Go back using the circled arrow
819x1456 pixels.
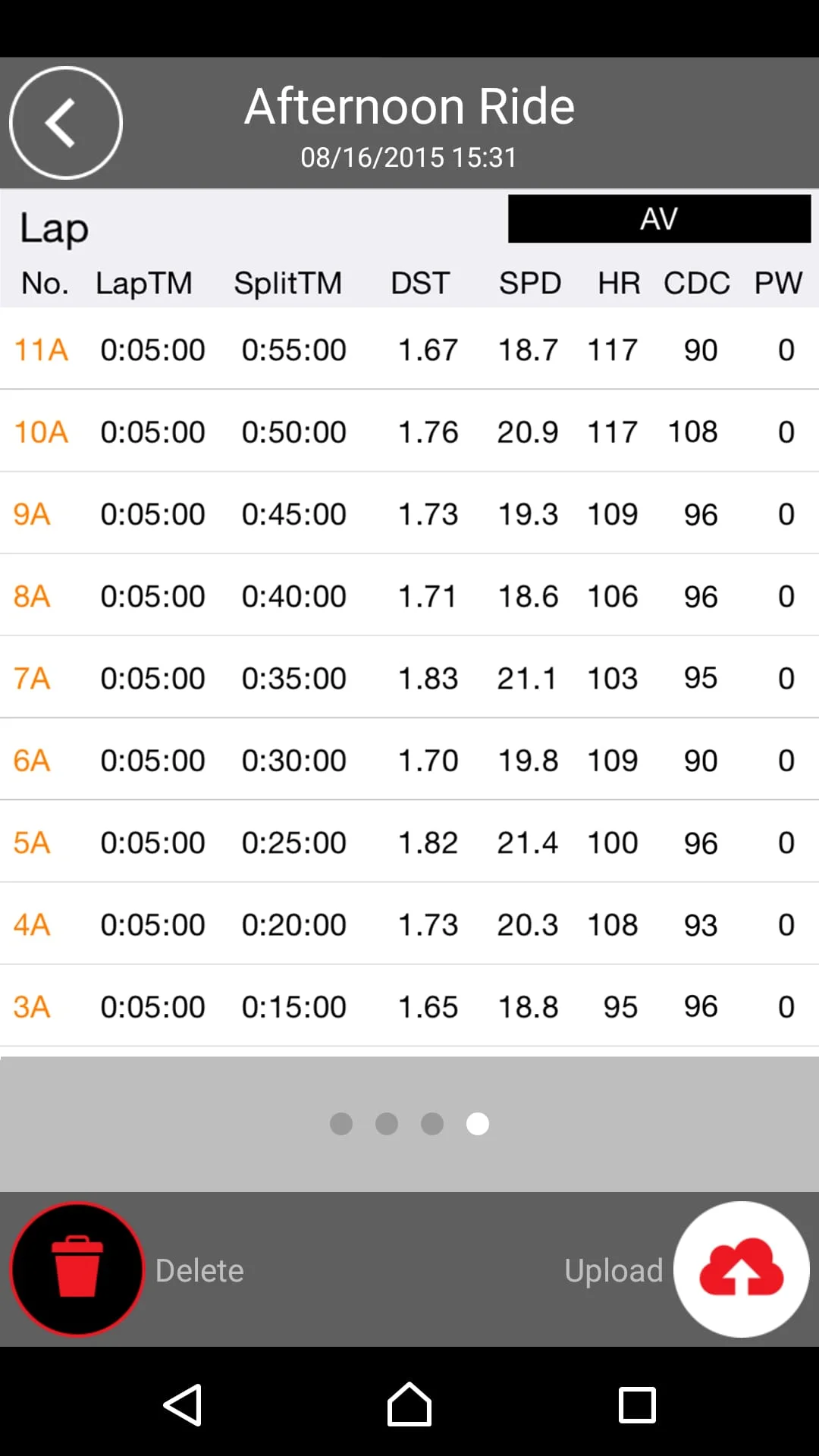pyautogui.click(x=66, y=123)
